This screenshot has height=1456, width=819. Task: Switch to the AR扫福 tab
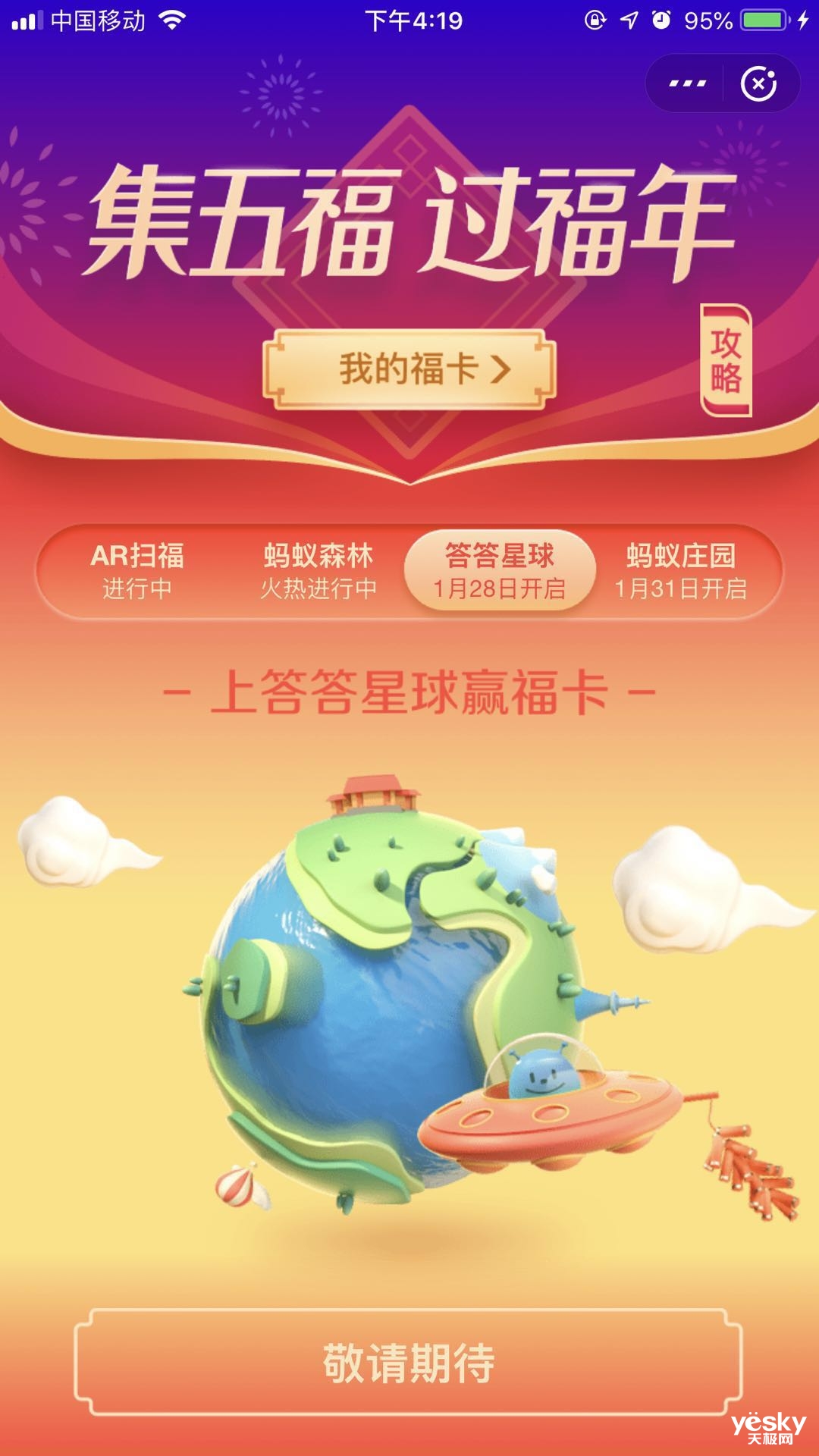[137, 572]
